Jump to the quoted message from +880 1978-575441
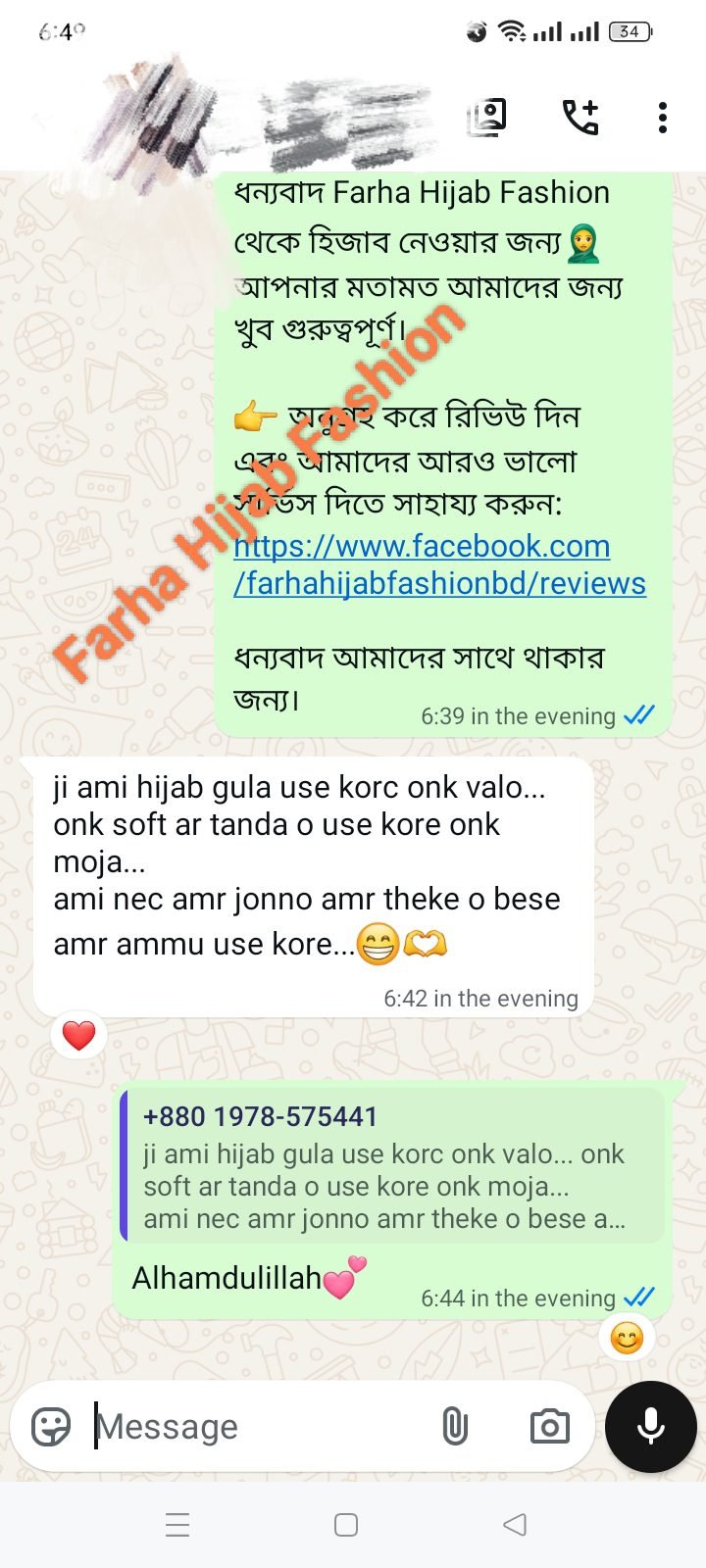 pyautogui.click(x=392, y=1168)
